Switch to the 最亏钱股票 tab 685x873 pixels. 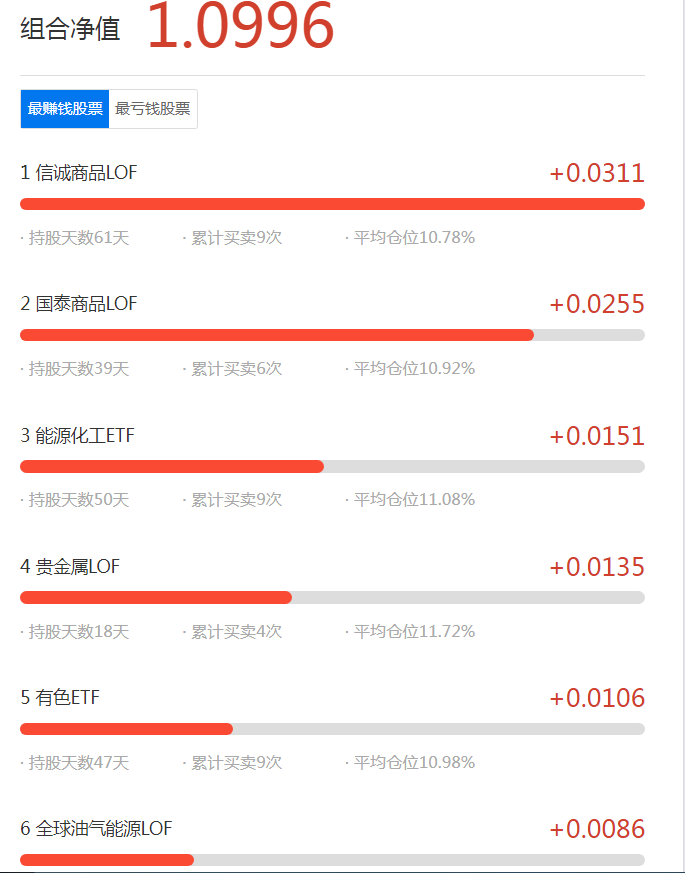[153, 109]
